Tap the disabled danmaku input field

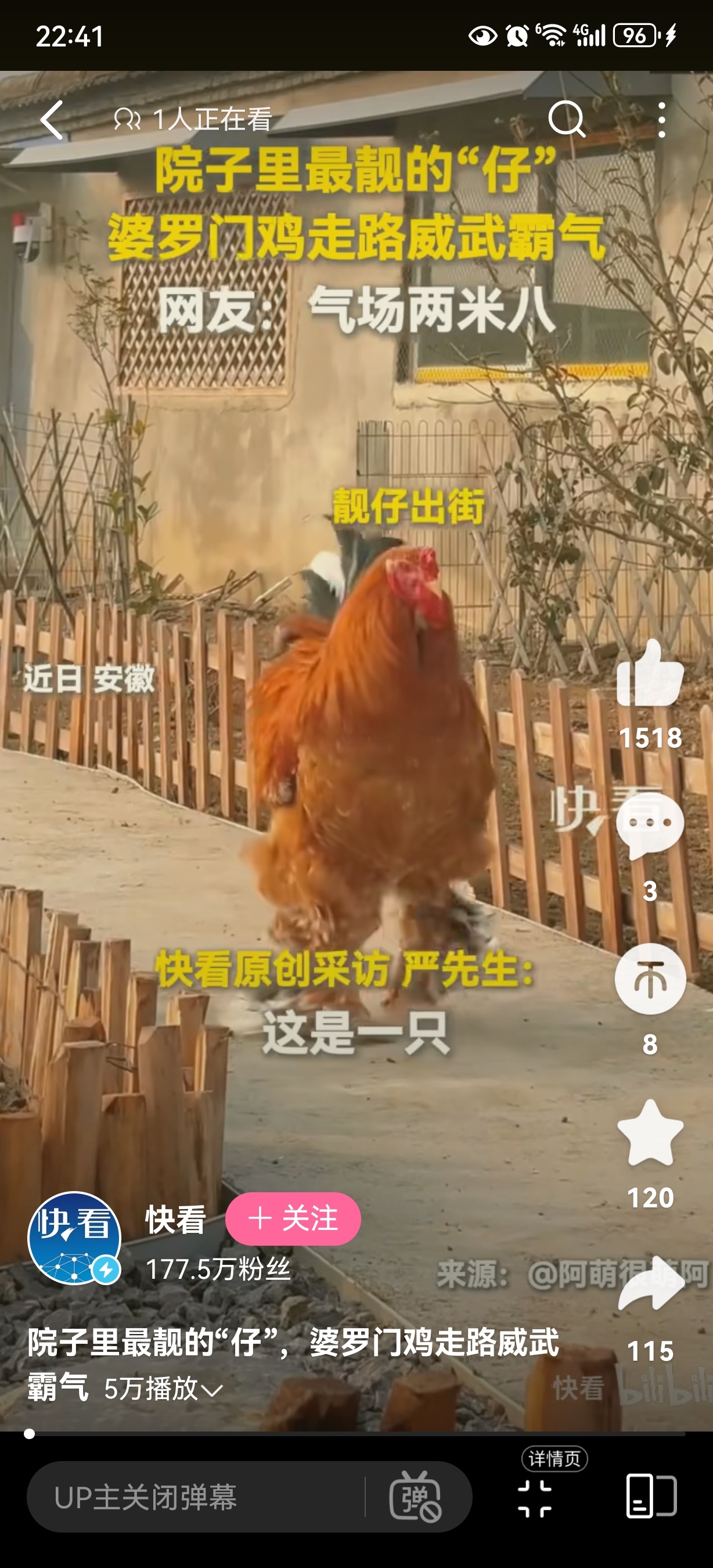click(195, 1497)
